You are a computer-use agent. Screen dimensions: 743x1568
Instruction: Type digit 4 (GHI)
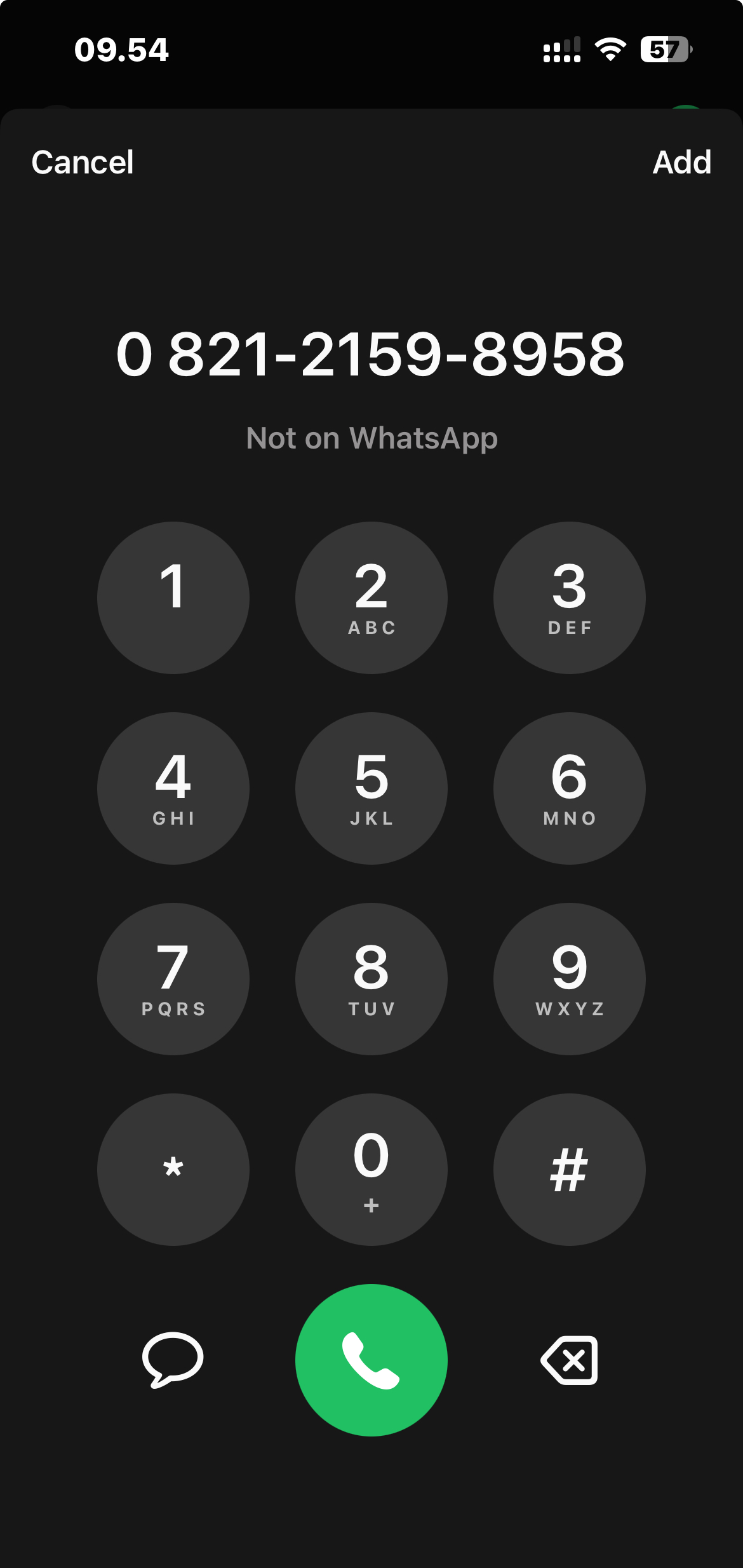[x=173, y=788]
